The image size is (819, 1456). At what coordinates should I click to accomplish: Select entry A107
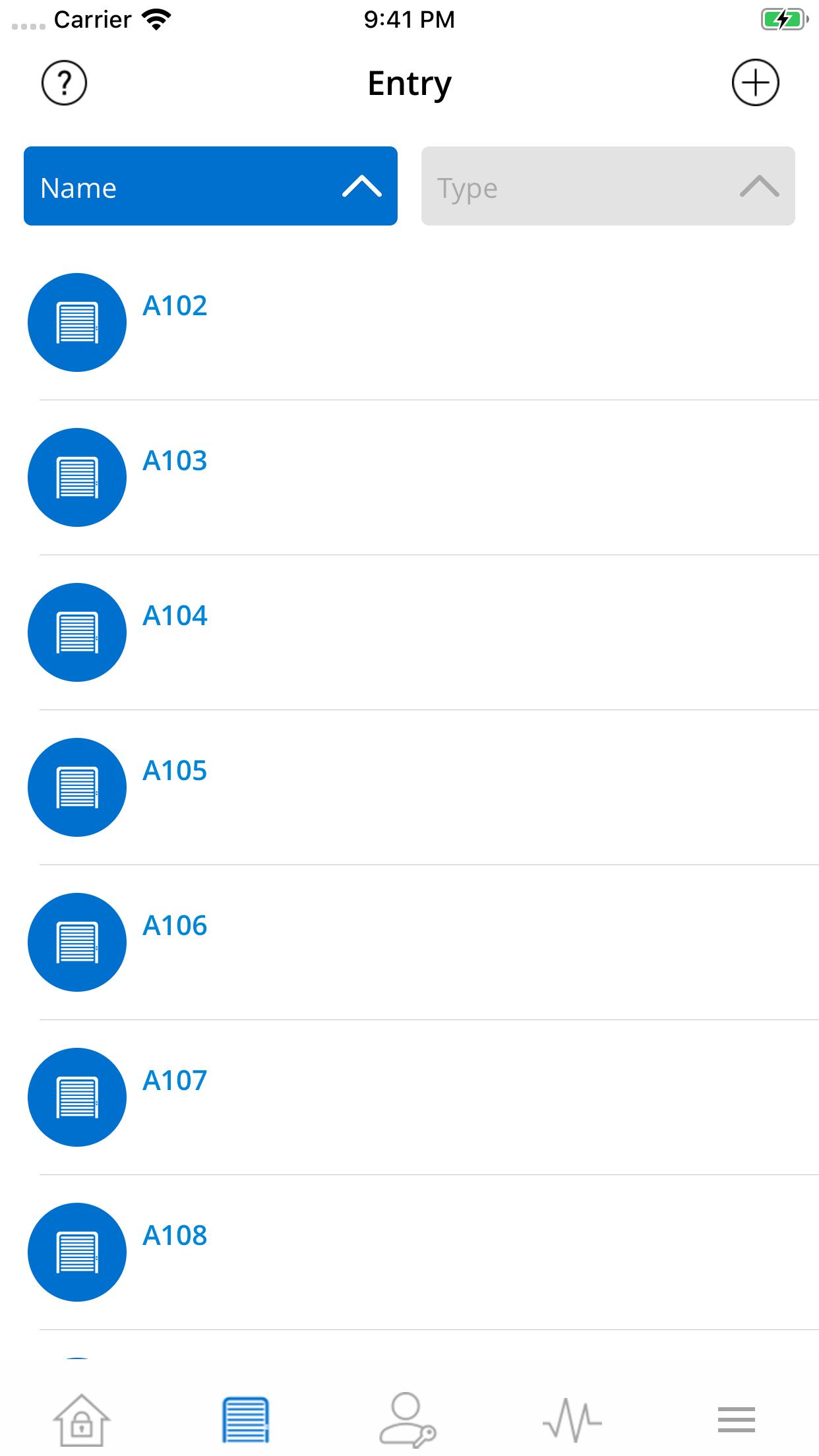click(175, 1081)
